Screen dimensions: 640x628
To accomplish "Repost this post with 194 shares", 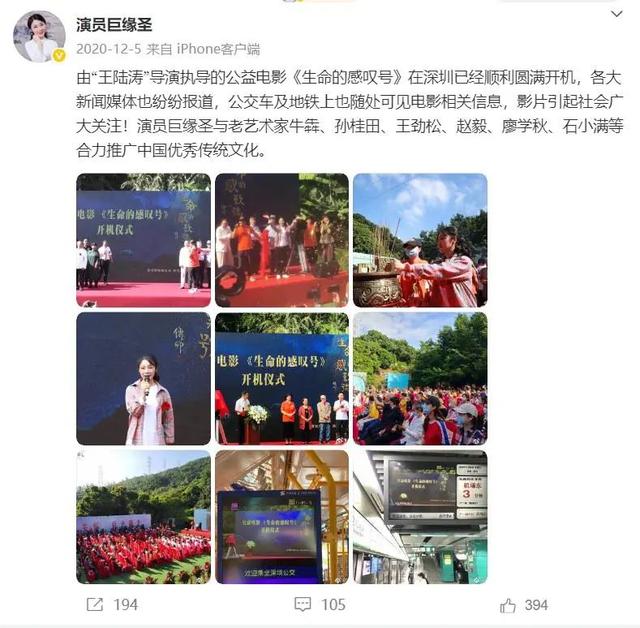I will pos(112,604).
